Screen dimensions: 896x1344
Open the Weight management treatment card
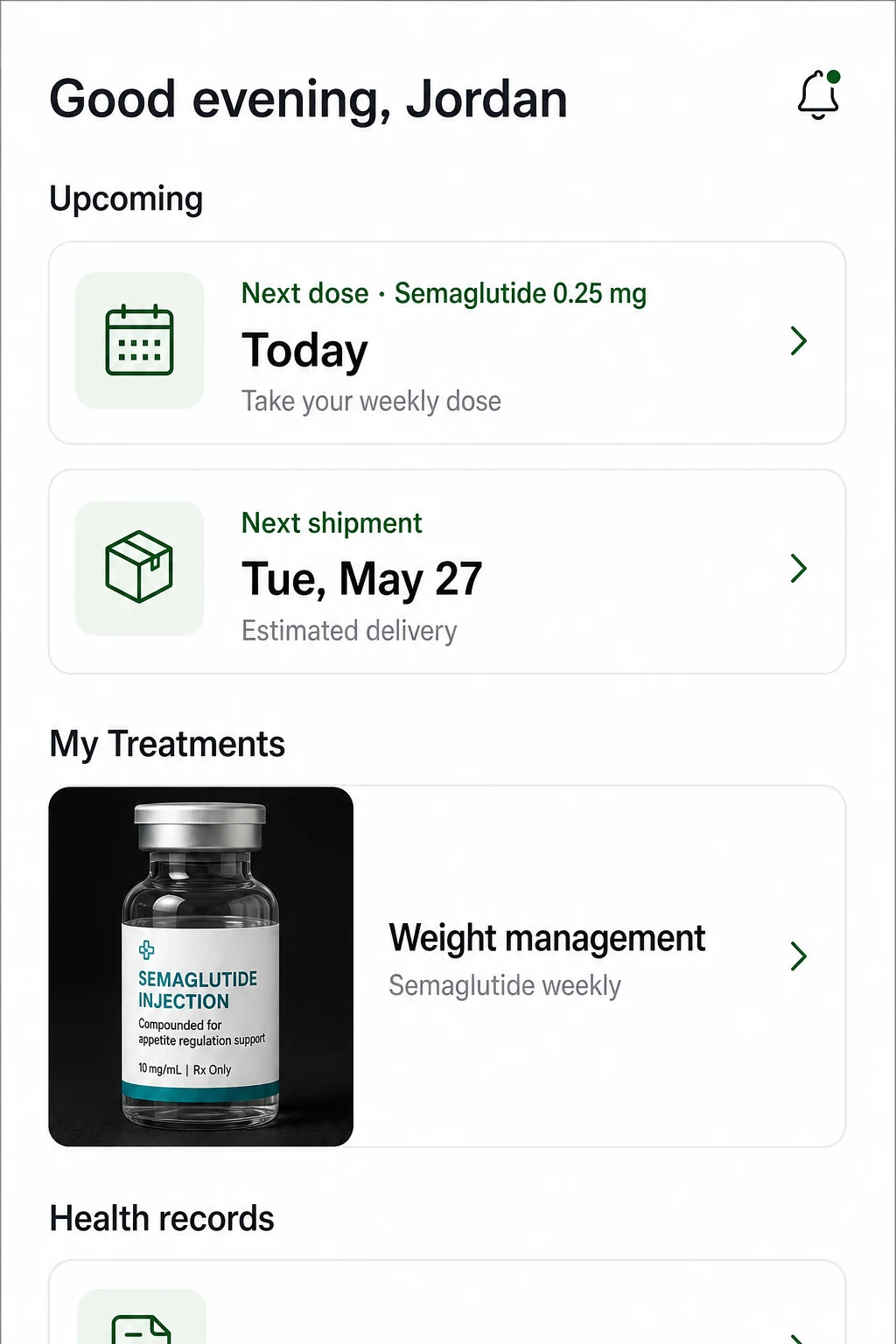point(447,966)
